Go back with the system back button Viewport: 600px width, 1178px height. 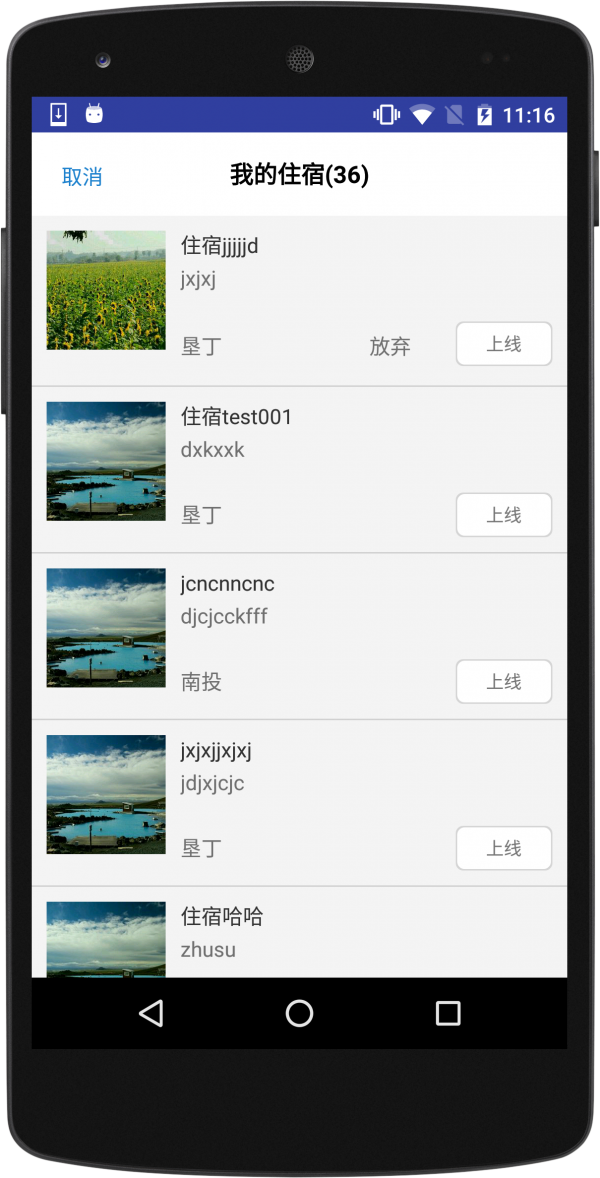click(x=151, y=1014)
